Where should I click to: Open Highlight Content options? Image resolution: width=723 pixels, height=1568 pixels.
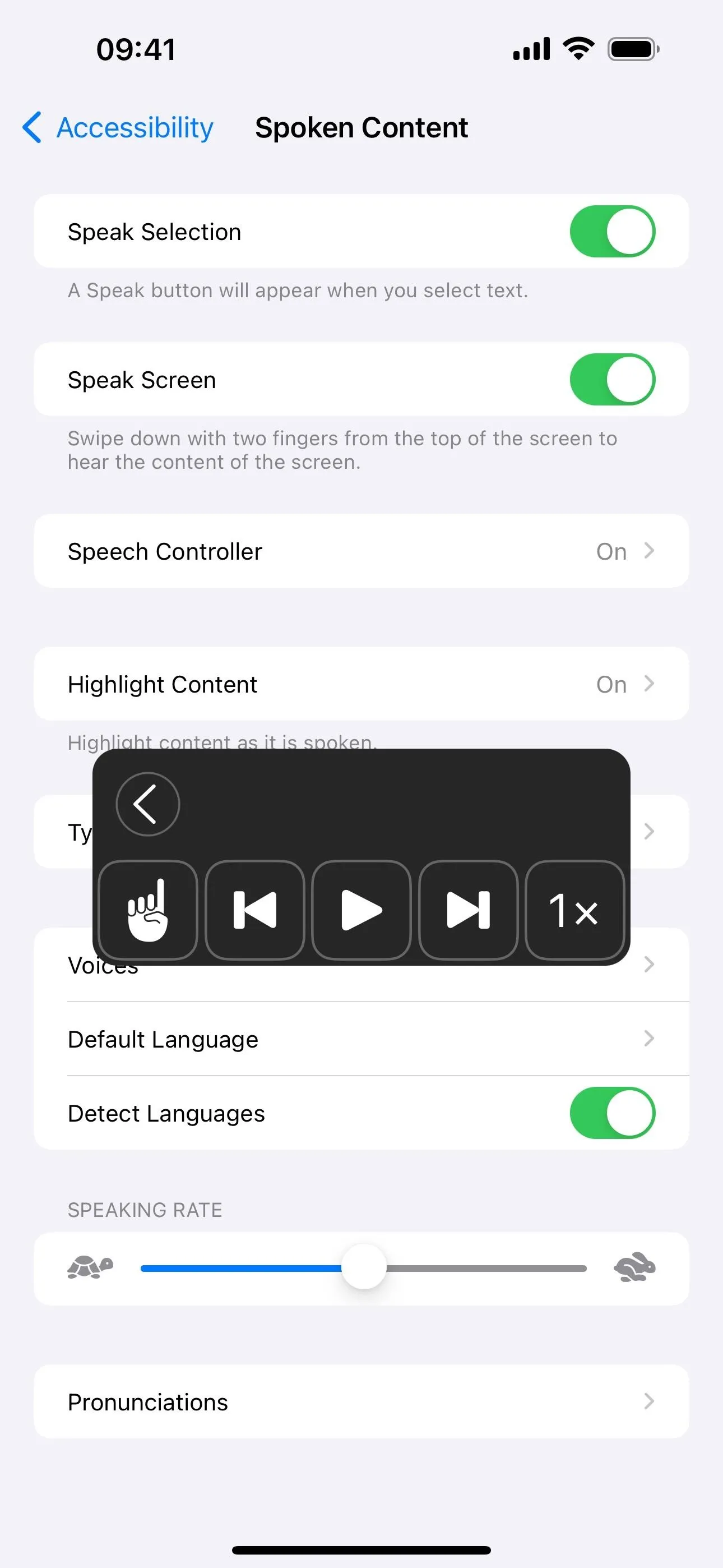pyautogui.click(x=361, y=684)
